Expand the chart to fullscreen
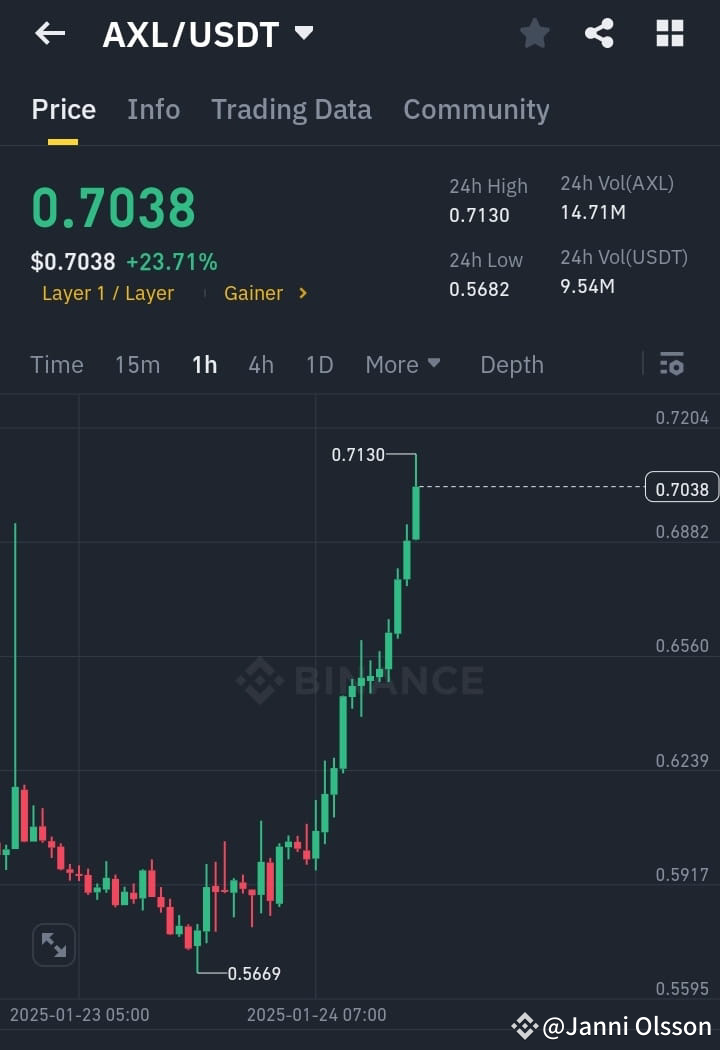Viewport: 720px width, 1050px height. tap(53, 944)
